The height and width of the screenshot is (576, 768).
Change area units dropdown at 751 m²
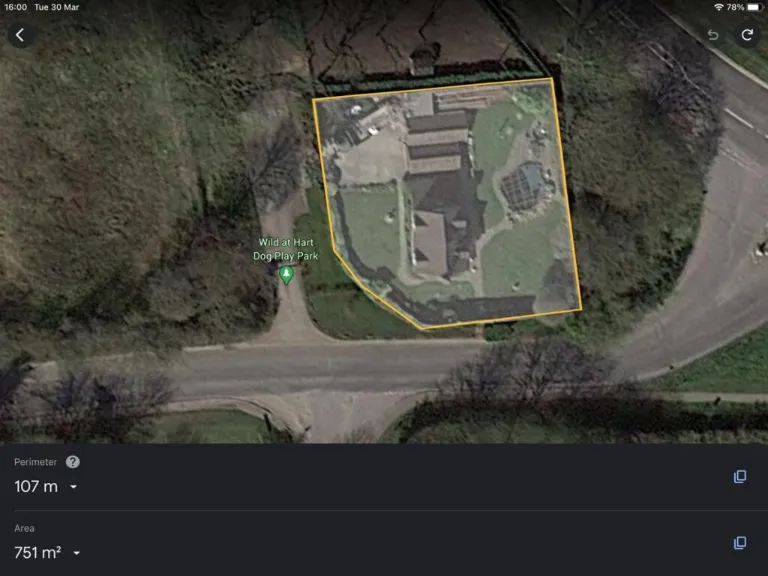click(77, 553)
